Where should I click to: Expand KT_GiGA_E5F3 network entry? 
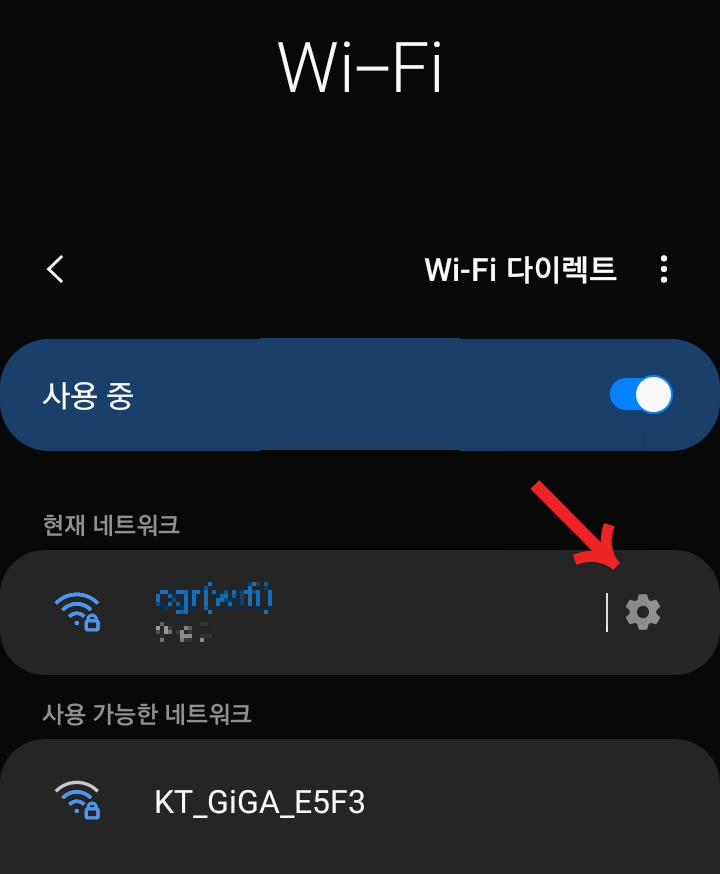pyautogui.click(x=300, y=800)
